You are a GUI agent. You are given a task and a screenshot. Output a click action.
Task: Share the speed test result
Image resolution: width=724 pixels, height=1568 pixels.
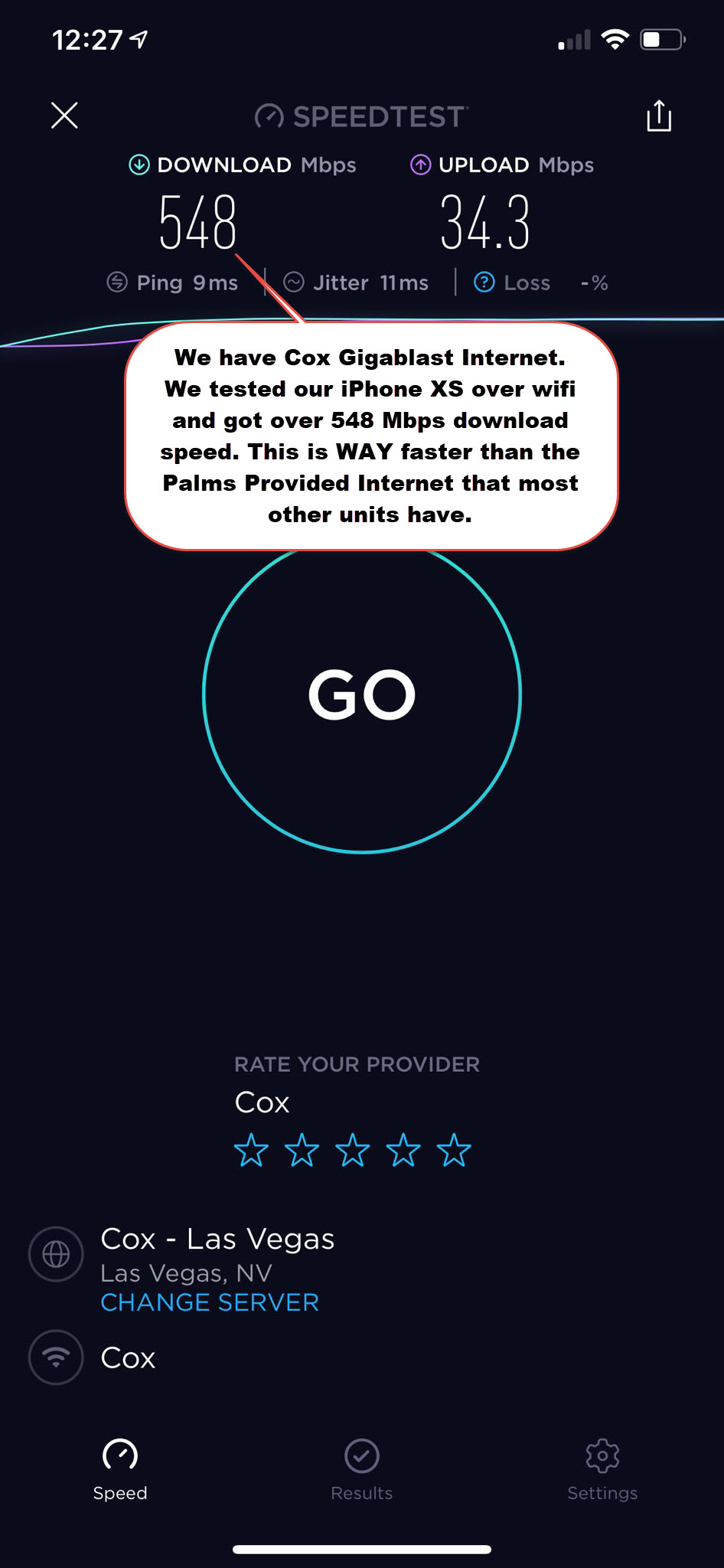point(659,116)
